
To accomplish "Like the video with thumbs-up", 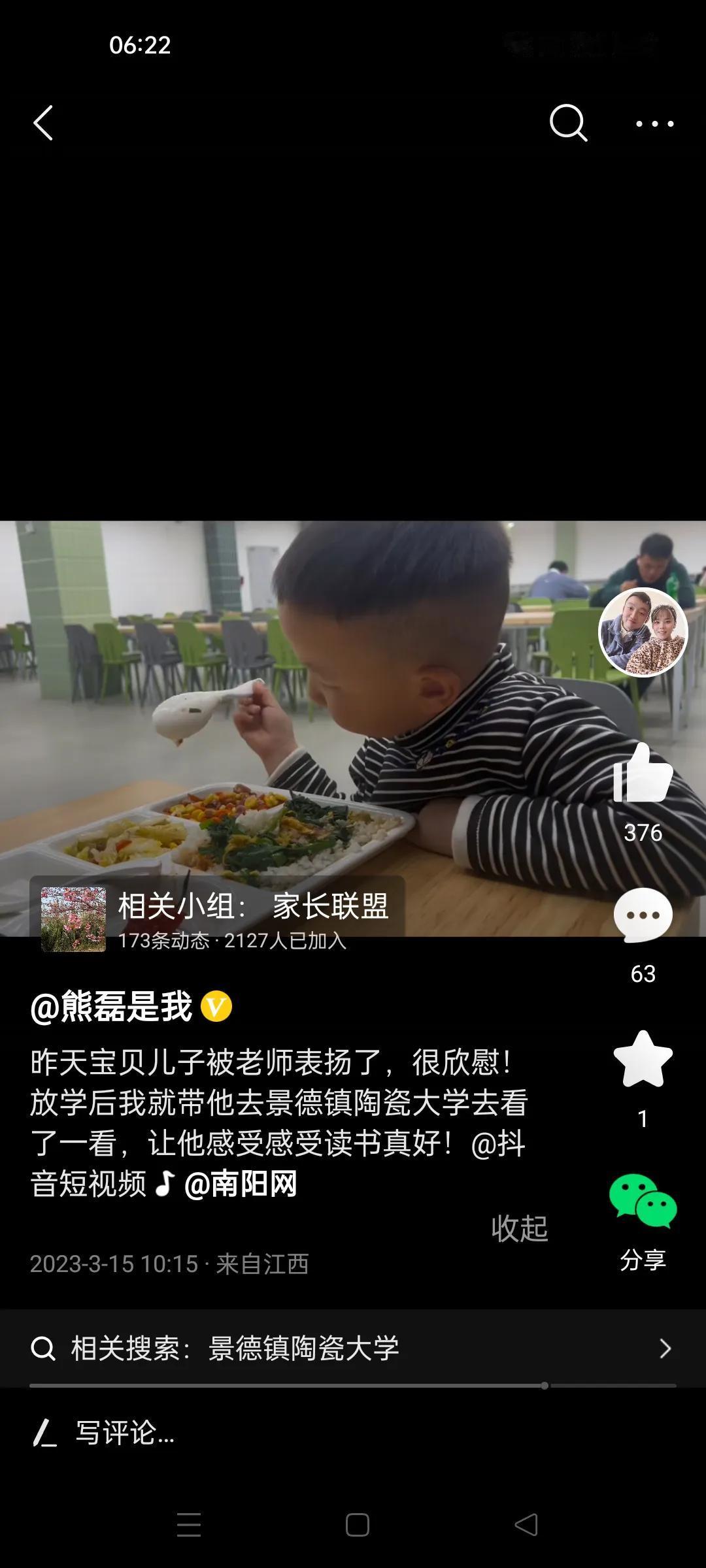I will [643, 775].
